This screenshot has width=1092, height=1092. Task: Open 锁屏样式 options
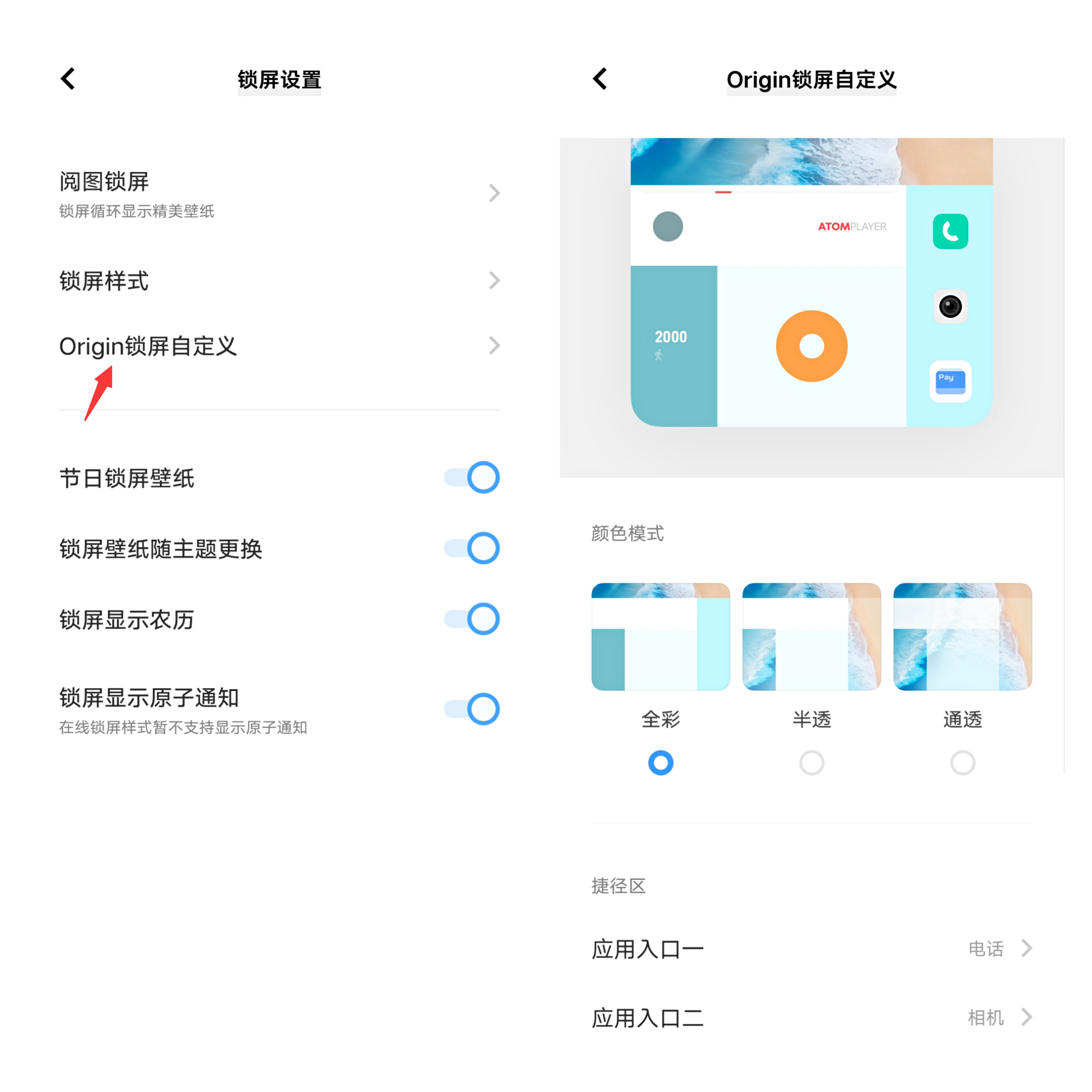[x=279, y=281]
